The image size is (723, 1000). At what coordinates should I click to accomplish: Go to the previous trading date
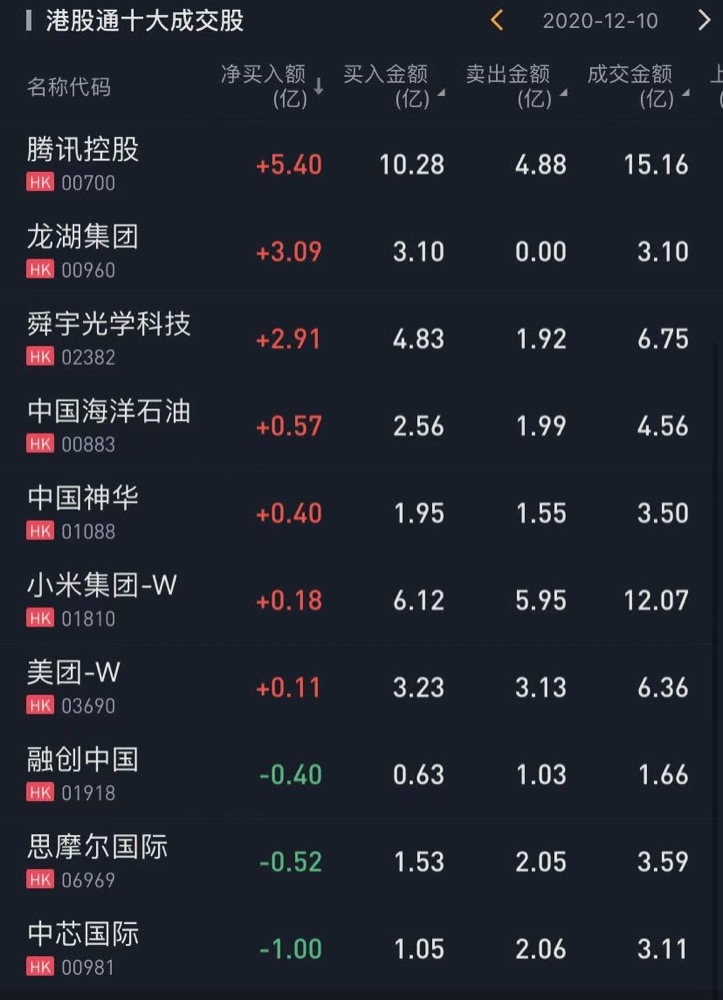[x=497, y=21]
